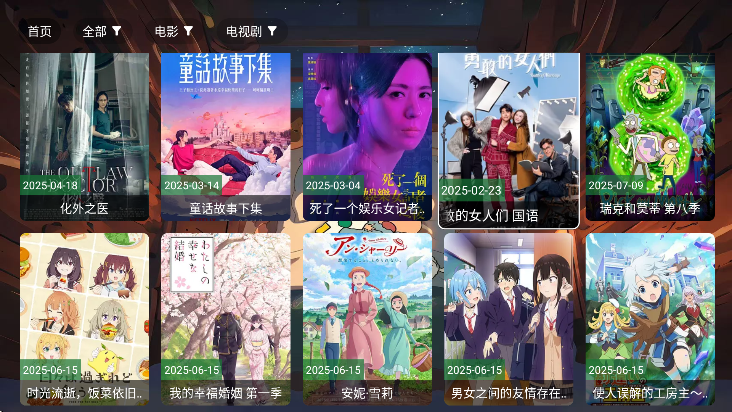Open 男前的女人们 国语 card
This screenshot has width=732, height=412.
(x=508, y=138)
